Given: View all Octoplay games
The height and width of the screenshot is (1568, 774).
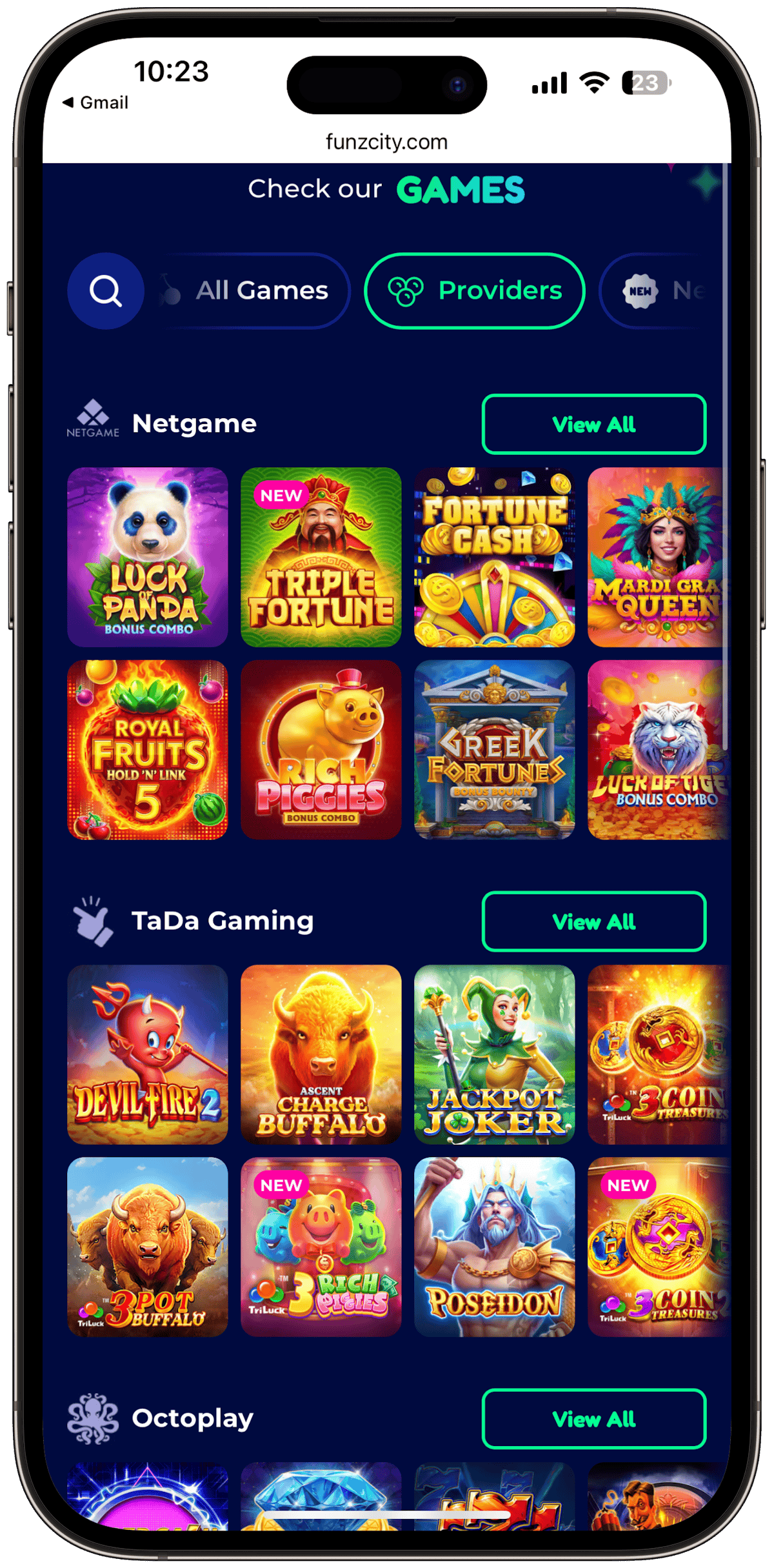Looking at the screenshot, I should [593, 1419].
